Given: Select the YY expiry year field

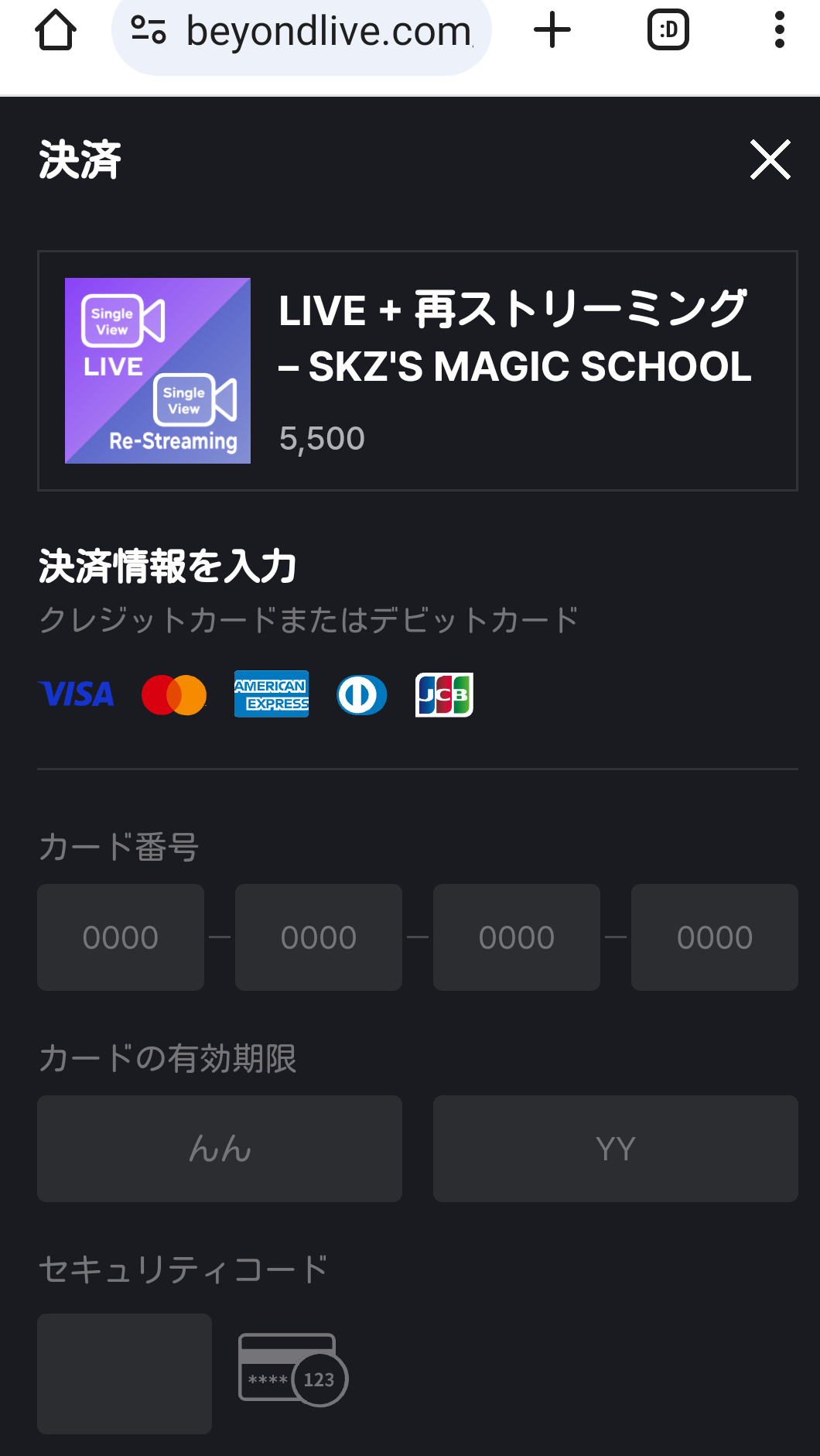Looking at the screenshot, I should 616,1149.
